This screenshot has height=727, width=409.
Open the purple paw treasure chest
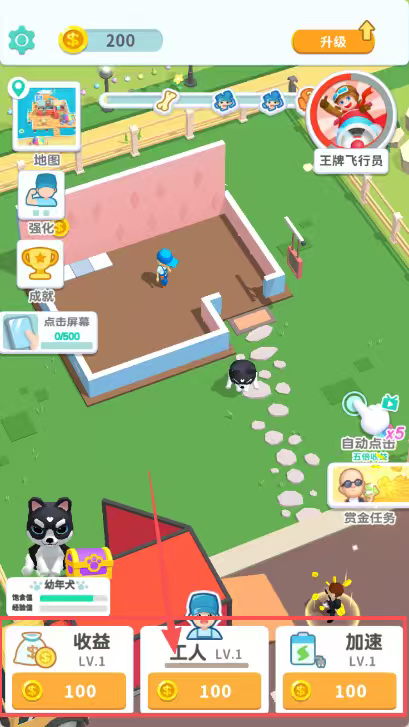point(89,561)
